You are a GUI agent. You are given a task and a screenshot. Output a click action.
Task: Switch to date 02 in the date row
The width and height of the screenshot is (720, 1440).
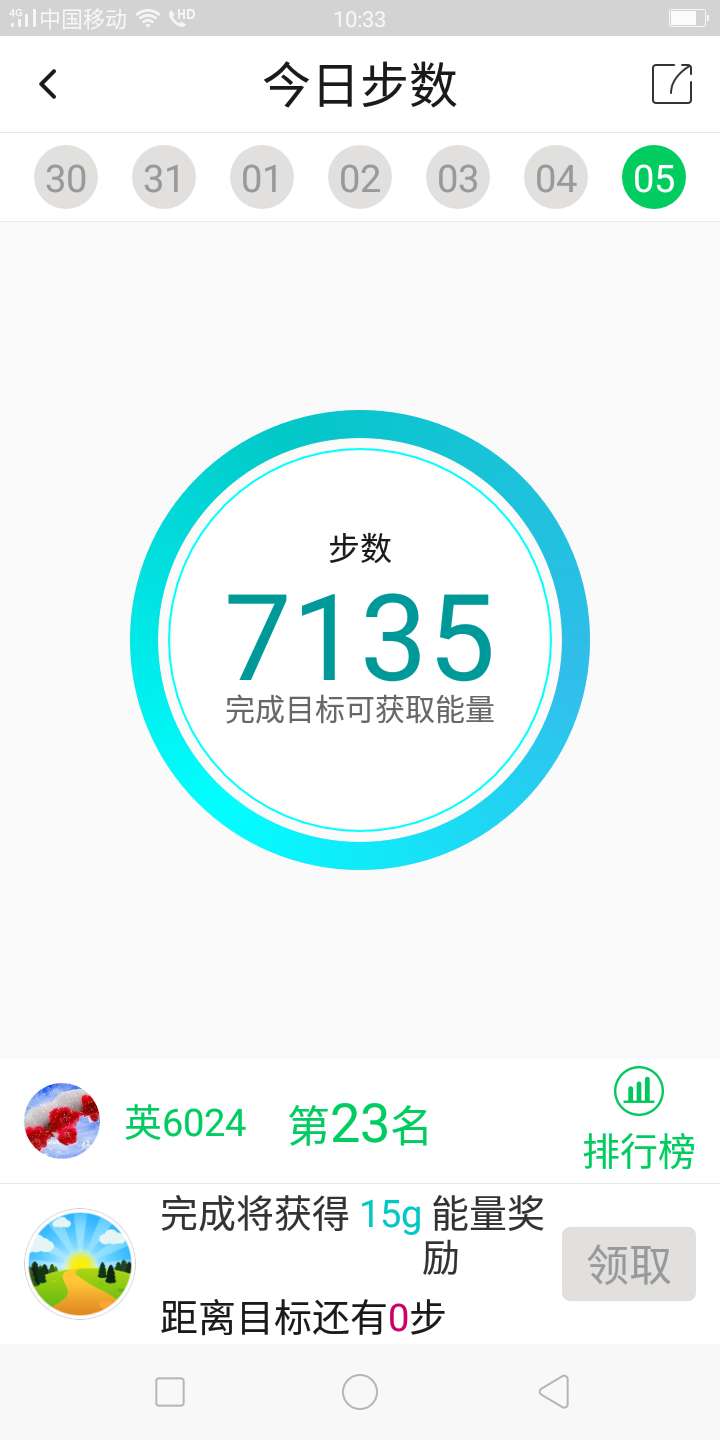(x=359, y=176)
